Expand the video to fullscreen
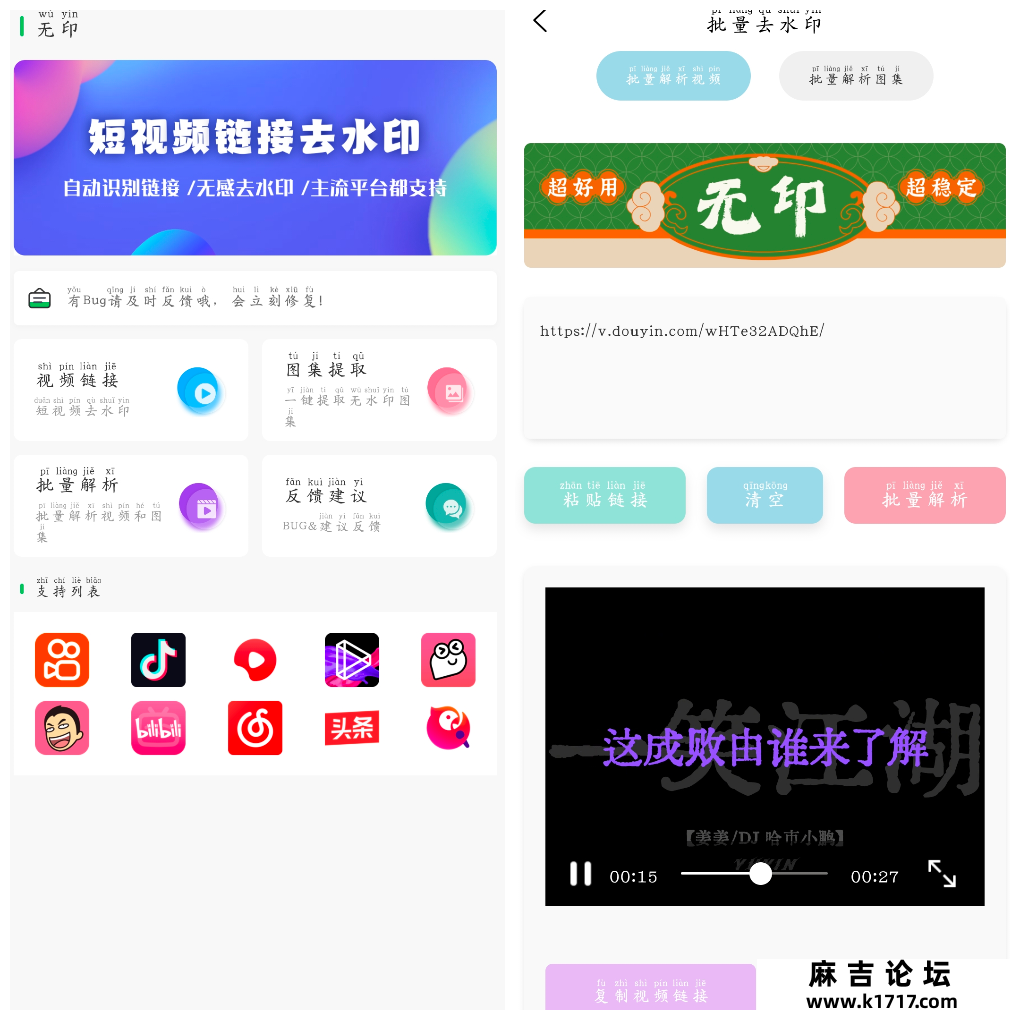1020x1020 pixels. (x=941, y=874)
